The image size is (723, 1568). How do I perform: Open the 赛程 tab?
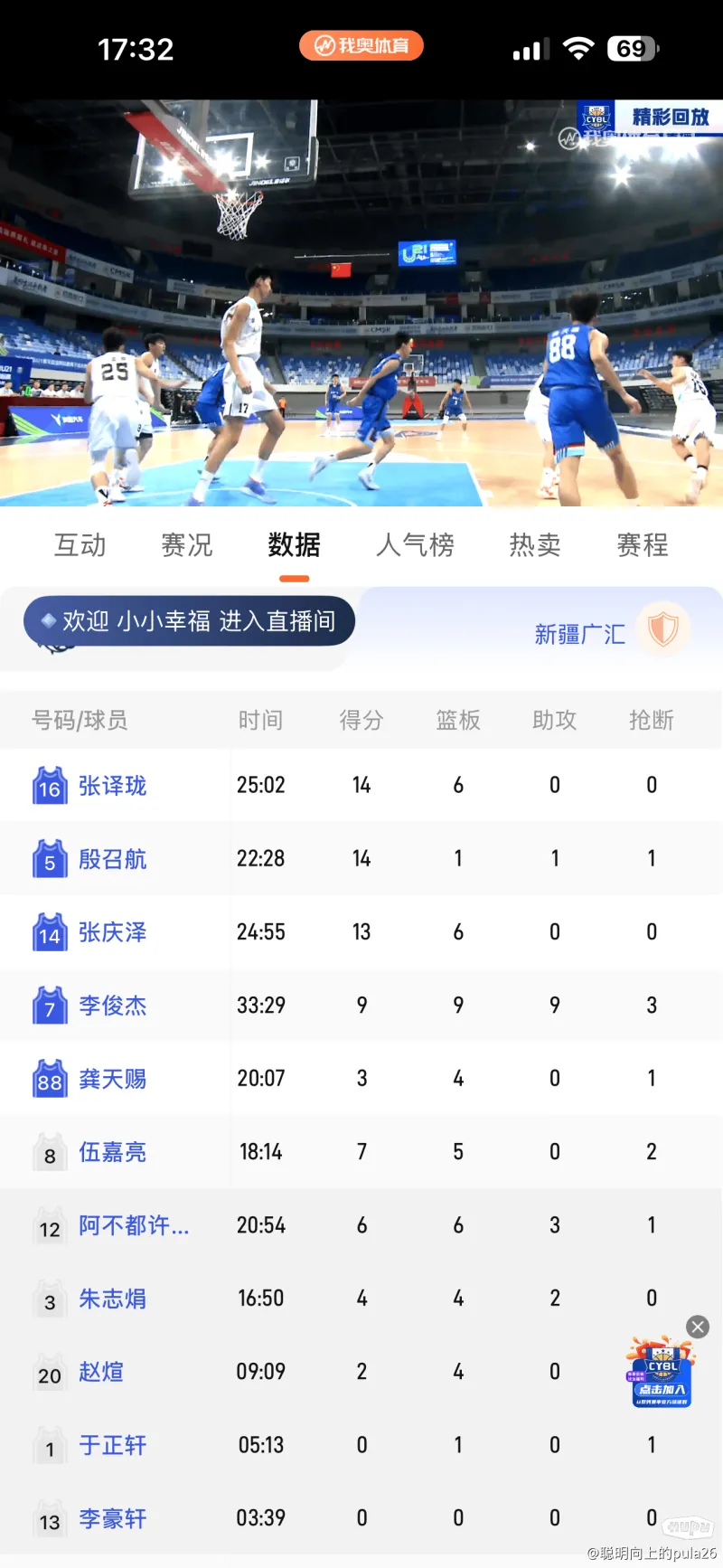coord(642,545)
